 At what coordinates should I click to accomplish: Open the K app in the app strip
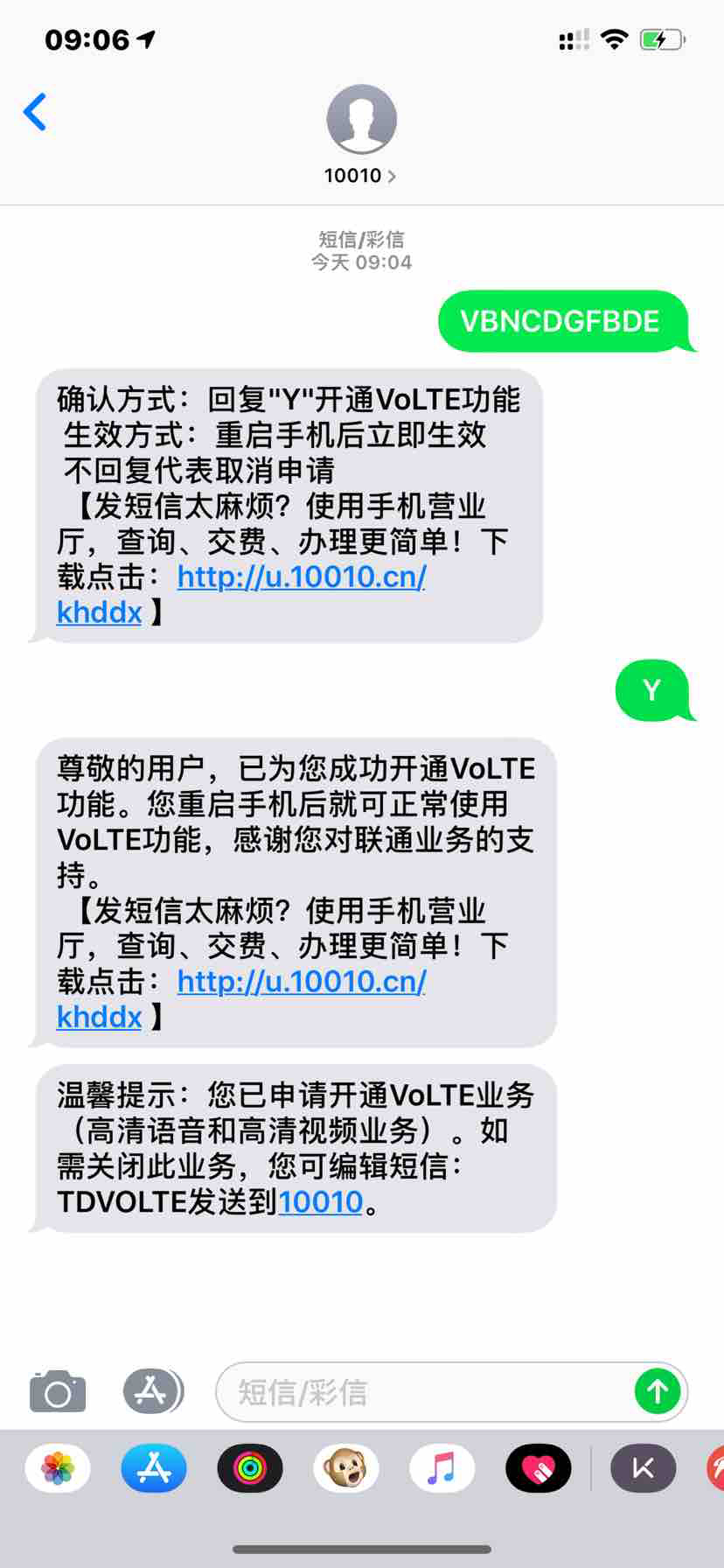[644, 1467]
